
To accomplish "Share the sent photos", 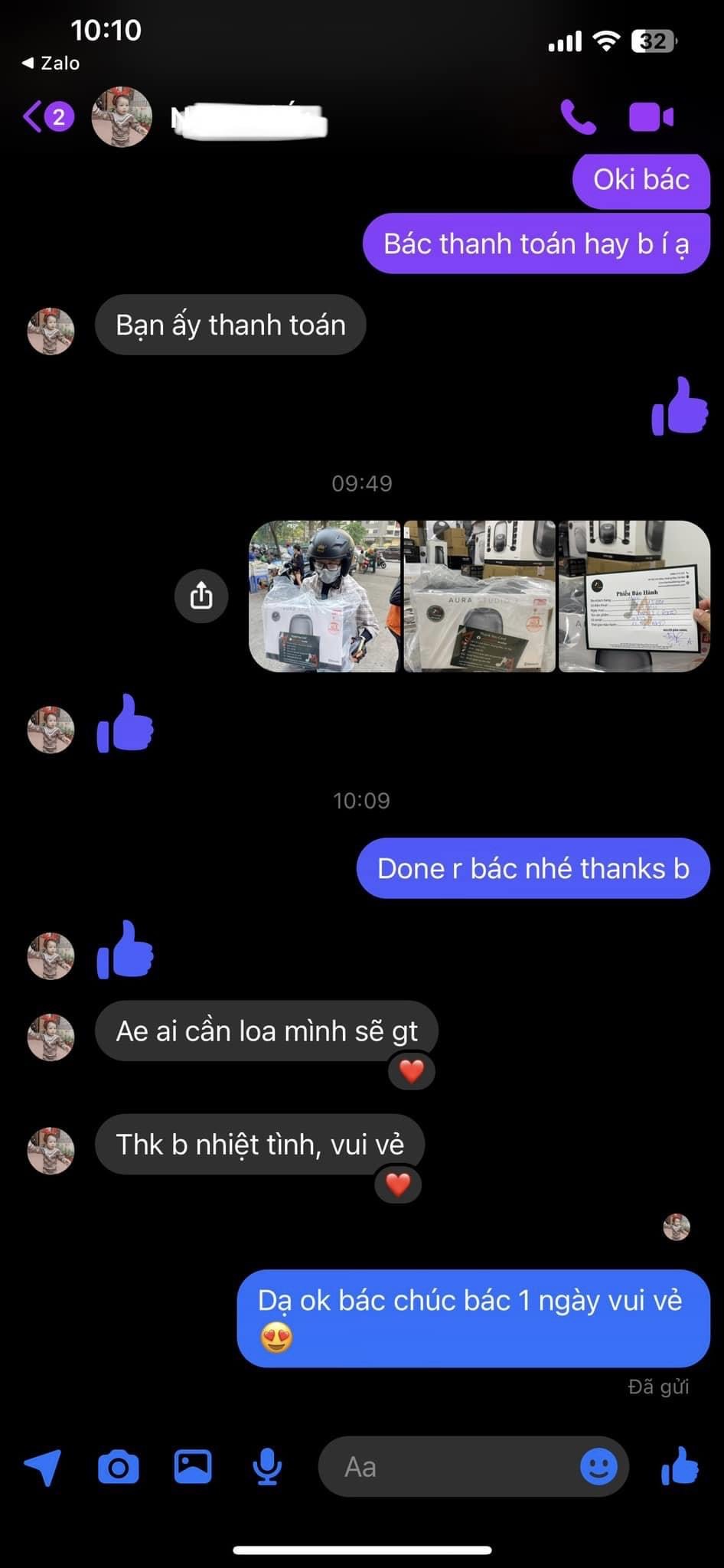I will pos(201,596).
